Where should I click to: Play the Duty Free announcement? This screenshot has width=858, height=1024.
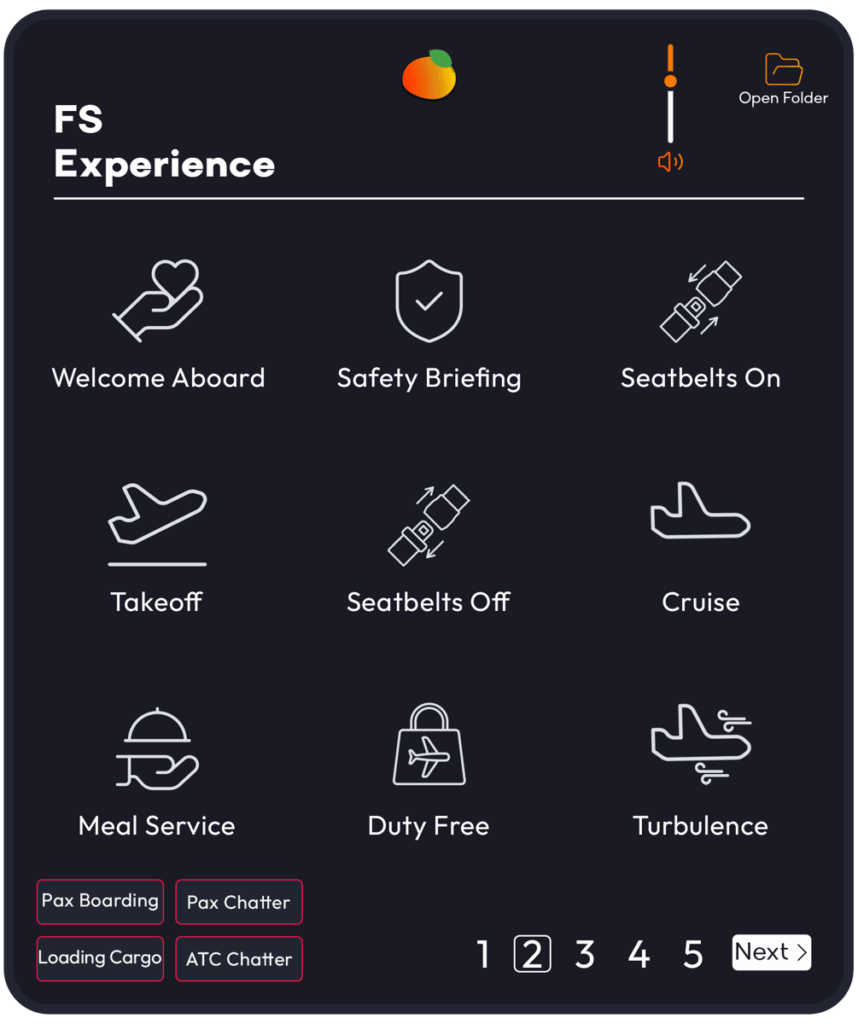click(429, 772)
